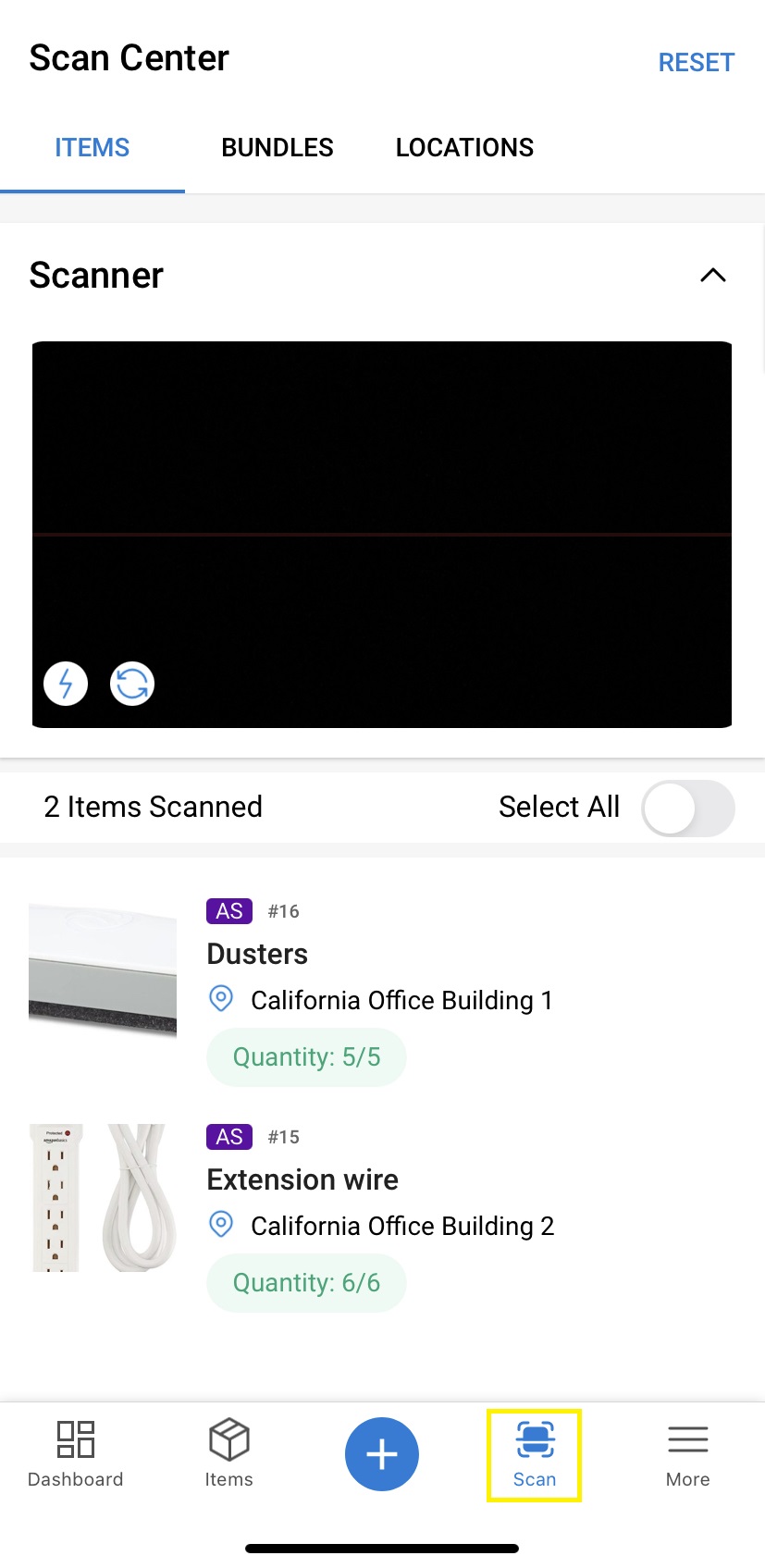
Task: Open Dashboard from the bottom navigation
Action: pyautogui.click(x=75, y=1452)
